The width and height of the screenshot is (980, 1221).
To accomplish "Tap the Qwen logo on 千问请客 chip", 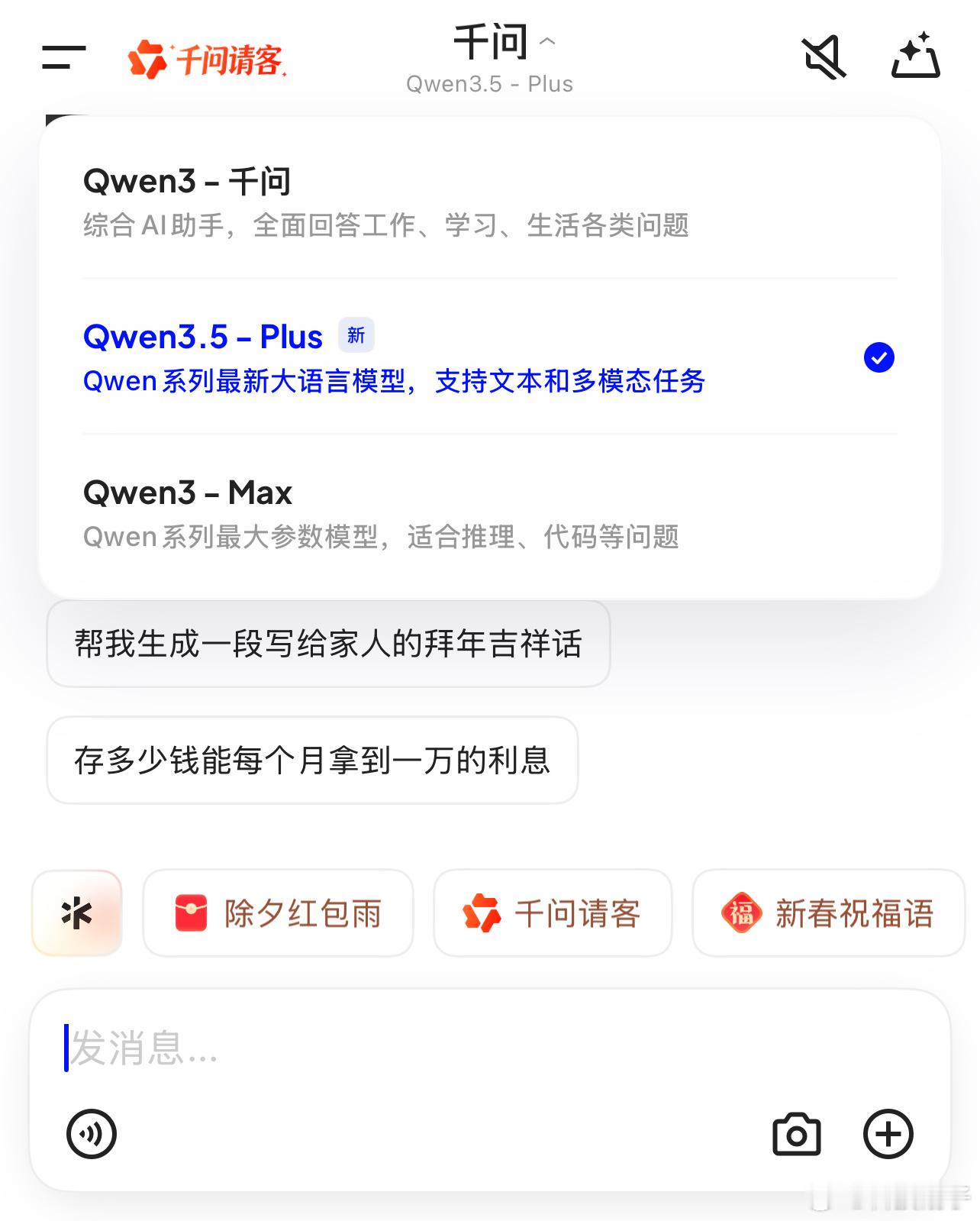I will 479,913.
